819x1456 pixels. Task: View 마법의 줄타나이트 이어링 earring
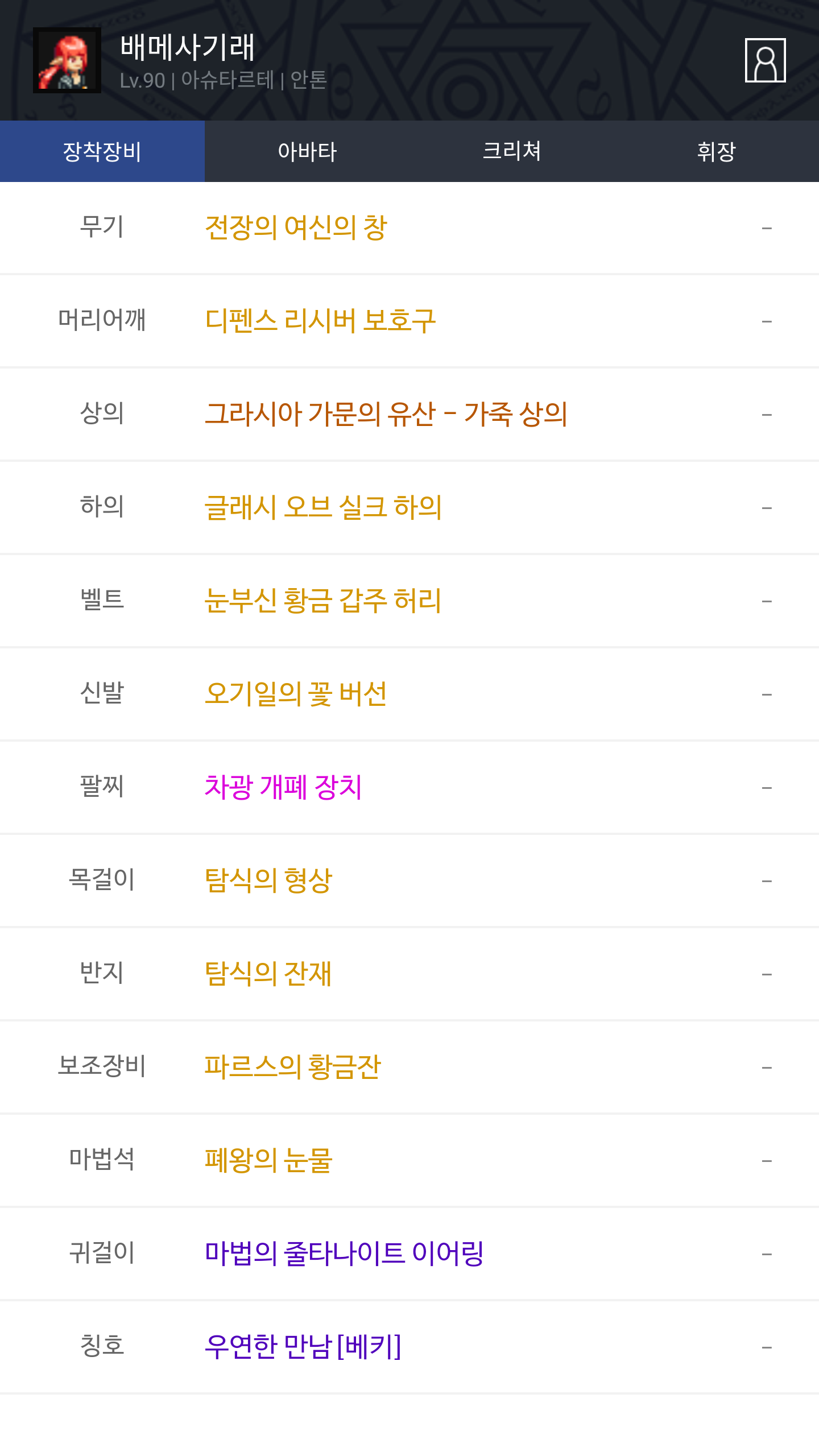pos(344,1254)
